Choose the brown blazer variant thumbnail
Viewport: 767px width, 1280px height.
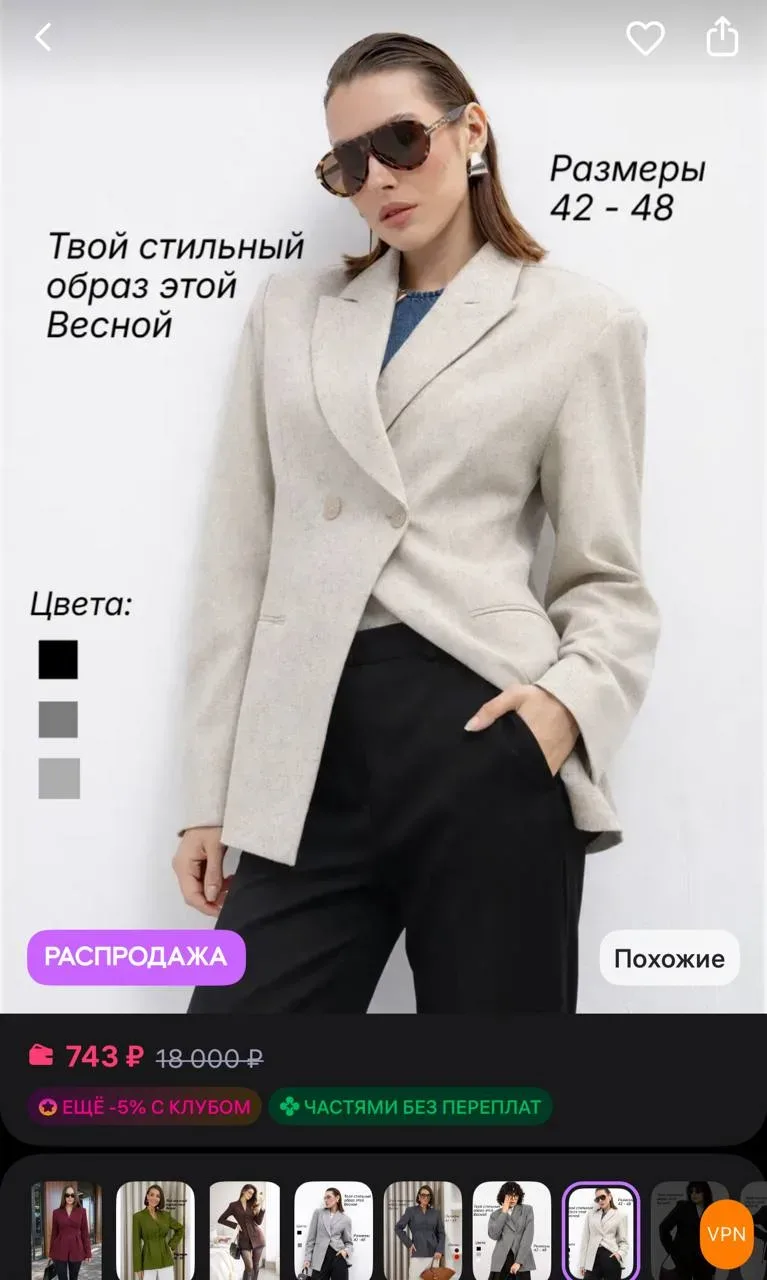click(244, 1230)
